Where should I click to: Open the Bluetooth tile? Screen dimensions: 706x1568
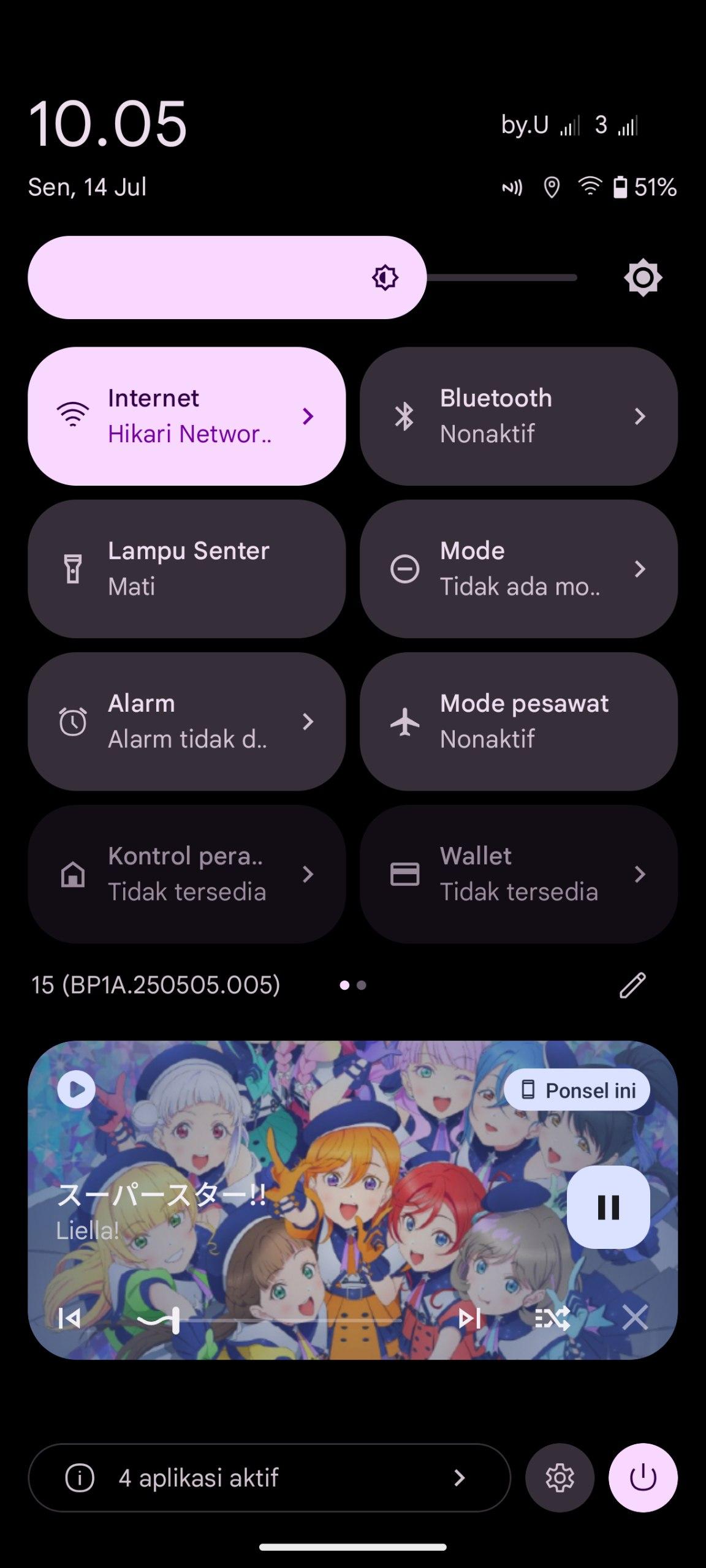(x=518, y=416)
